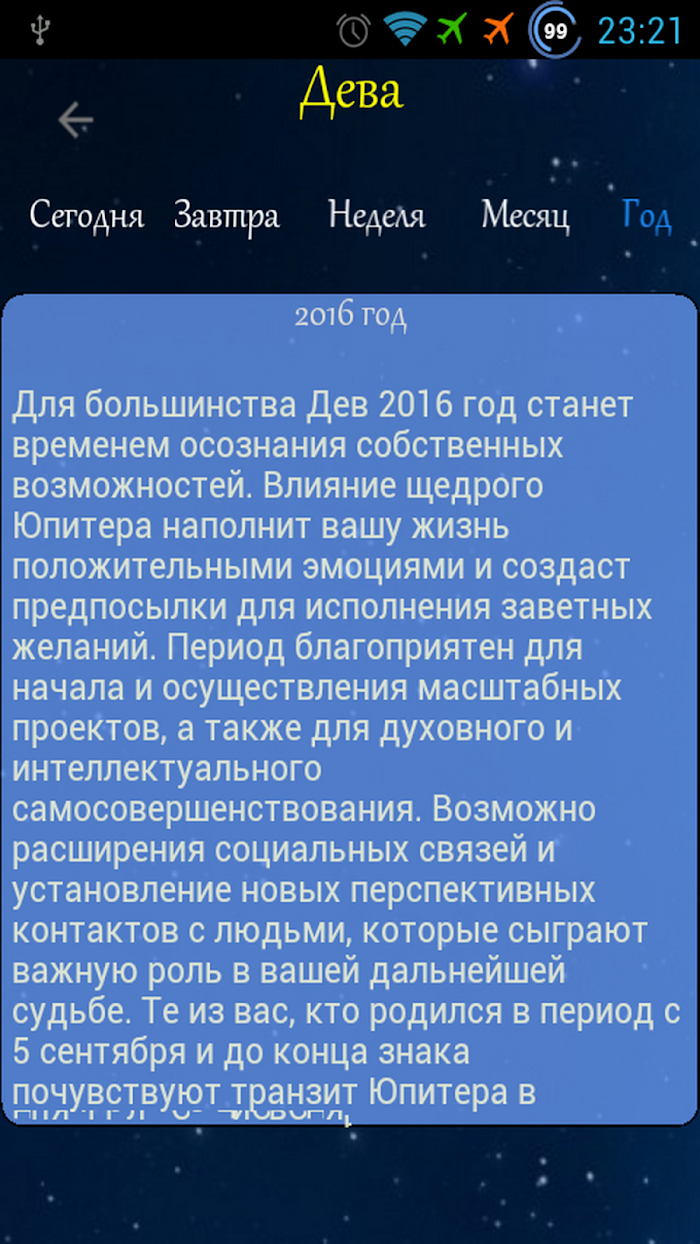
Task: Select the Неделя tab
Action: tap(377, 216)
